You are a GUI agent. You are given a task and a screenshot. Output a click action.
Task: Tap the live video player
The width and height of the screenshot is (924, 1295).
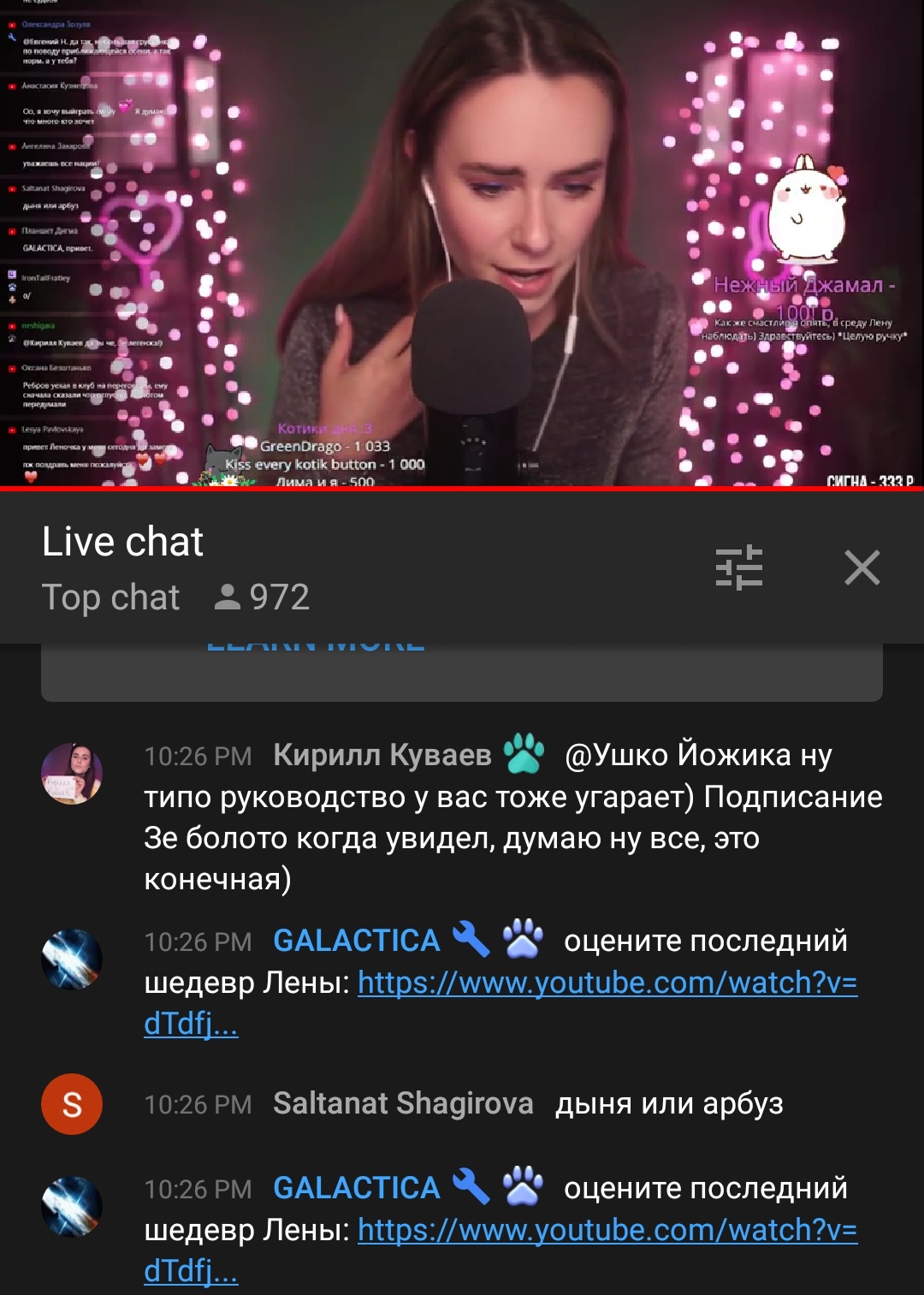coord(462,244)
